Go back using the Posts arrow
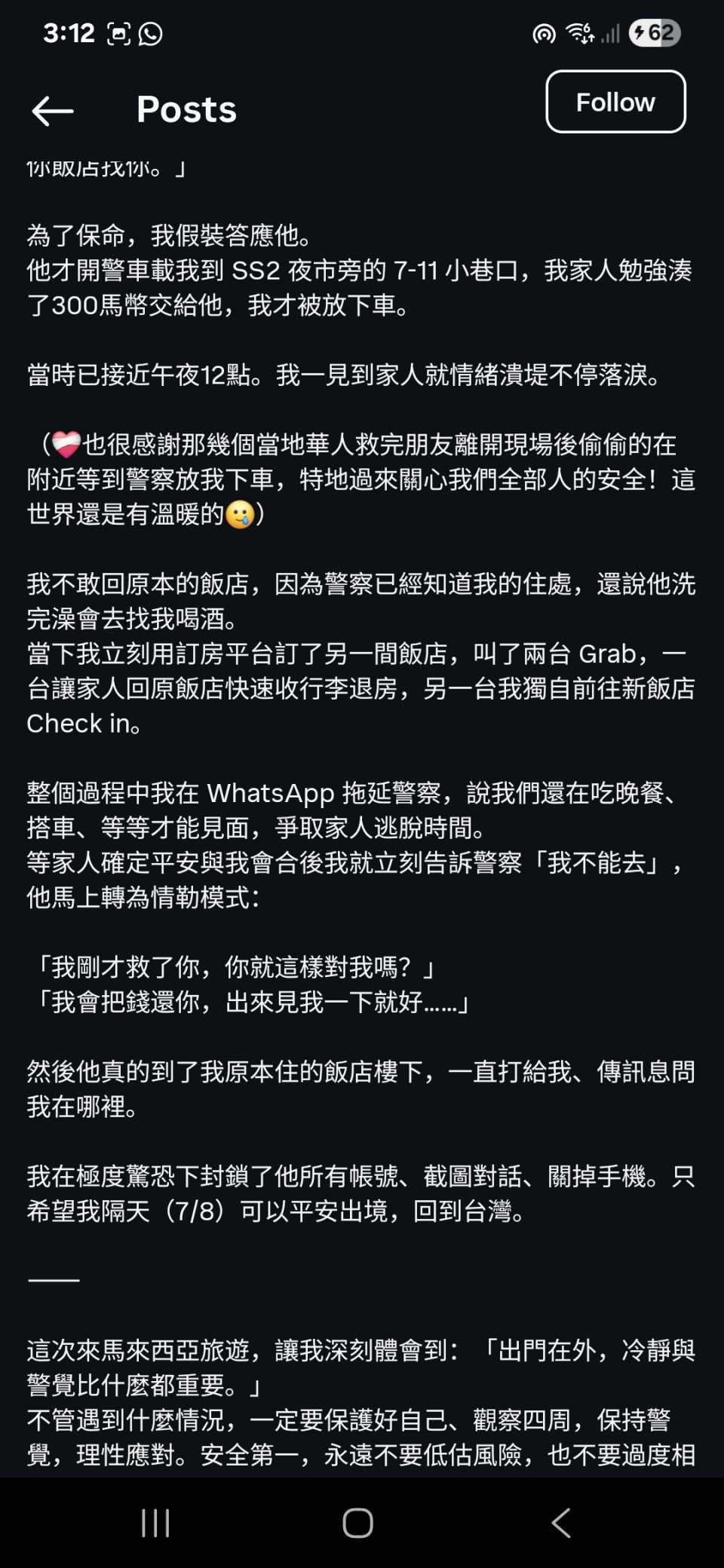Image resolution: width=724 pixels, height=1568 pixels. (53, 112)
